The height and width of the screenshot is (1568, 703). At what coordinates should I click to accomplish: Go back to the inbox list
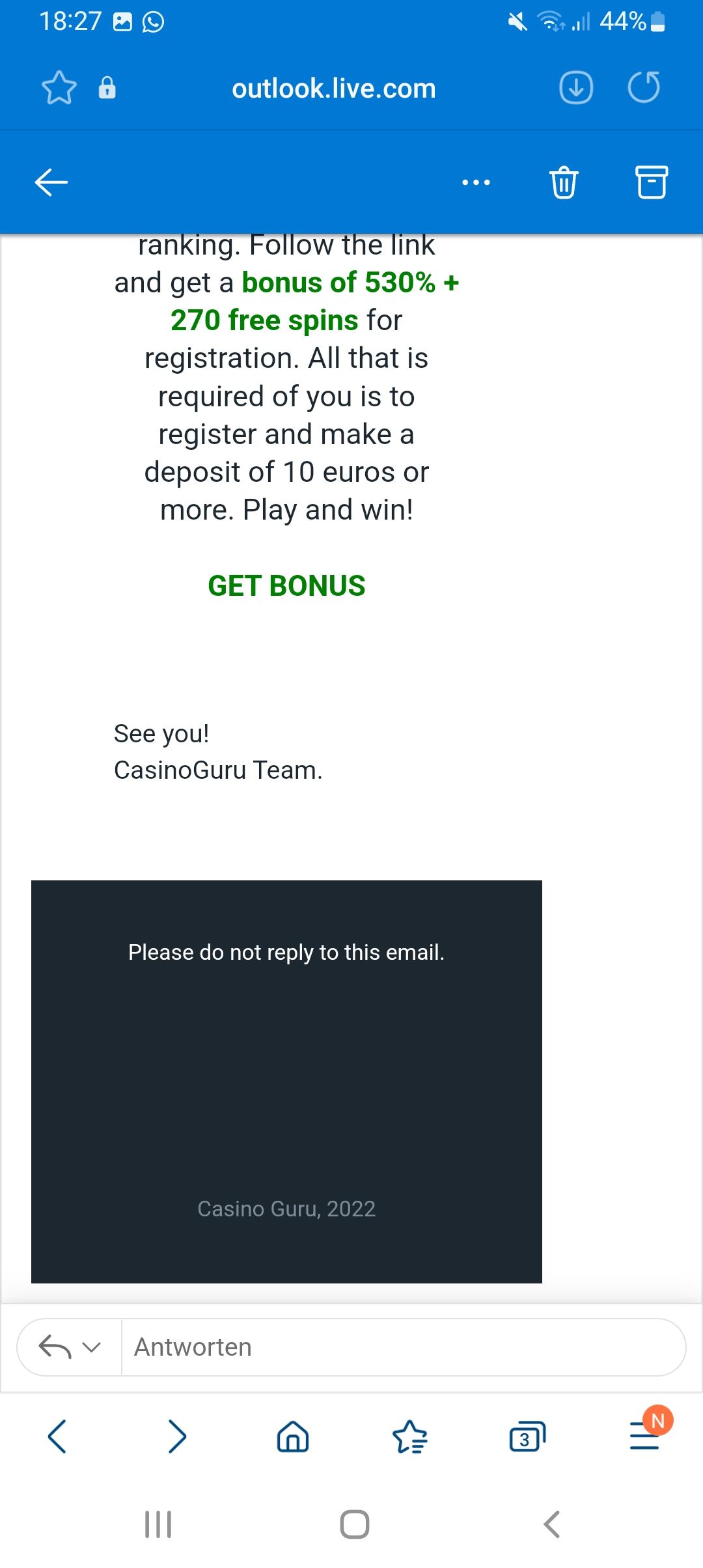point(51,182)
